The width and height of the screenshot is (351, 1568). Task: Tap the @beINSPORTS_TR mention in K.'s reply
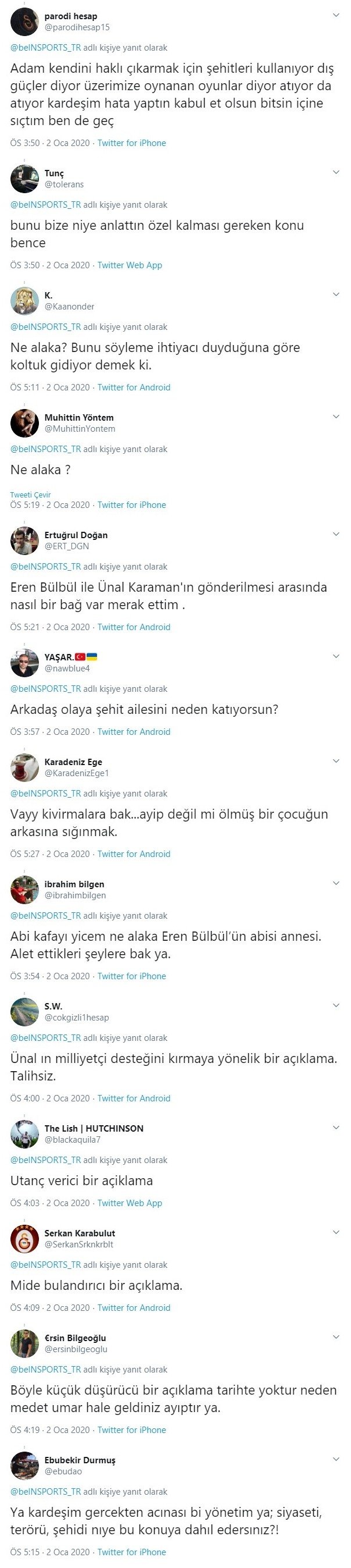click(x=46, y=327)
